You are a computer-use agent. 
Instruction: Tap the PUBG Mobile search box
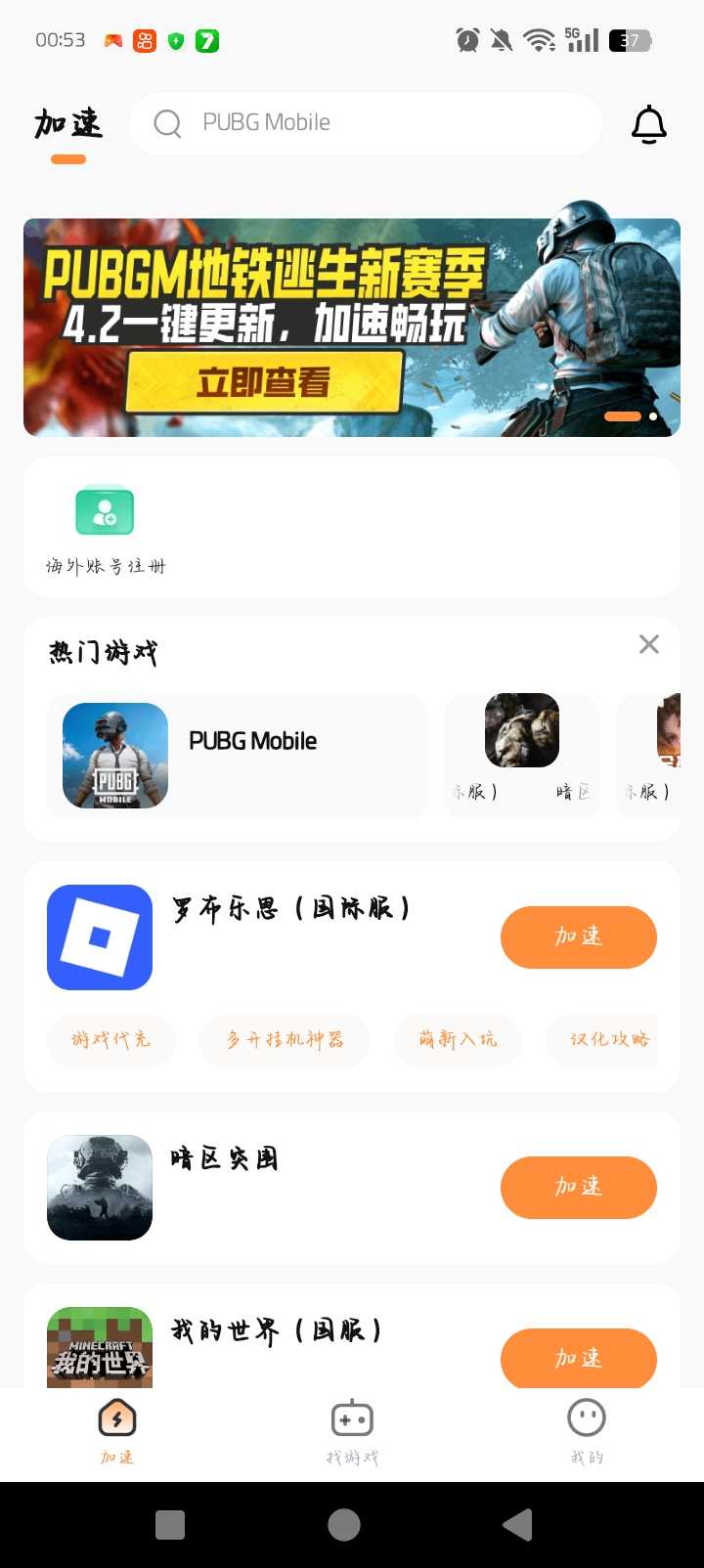[365, 123]
